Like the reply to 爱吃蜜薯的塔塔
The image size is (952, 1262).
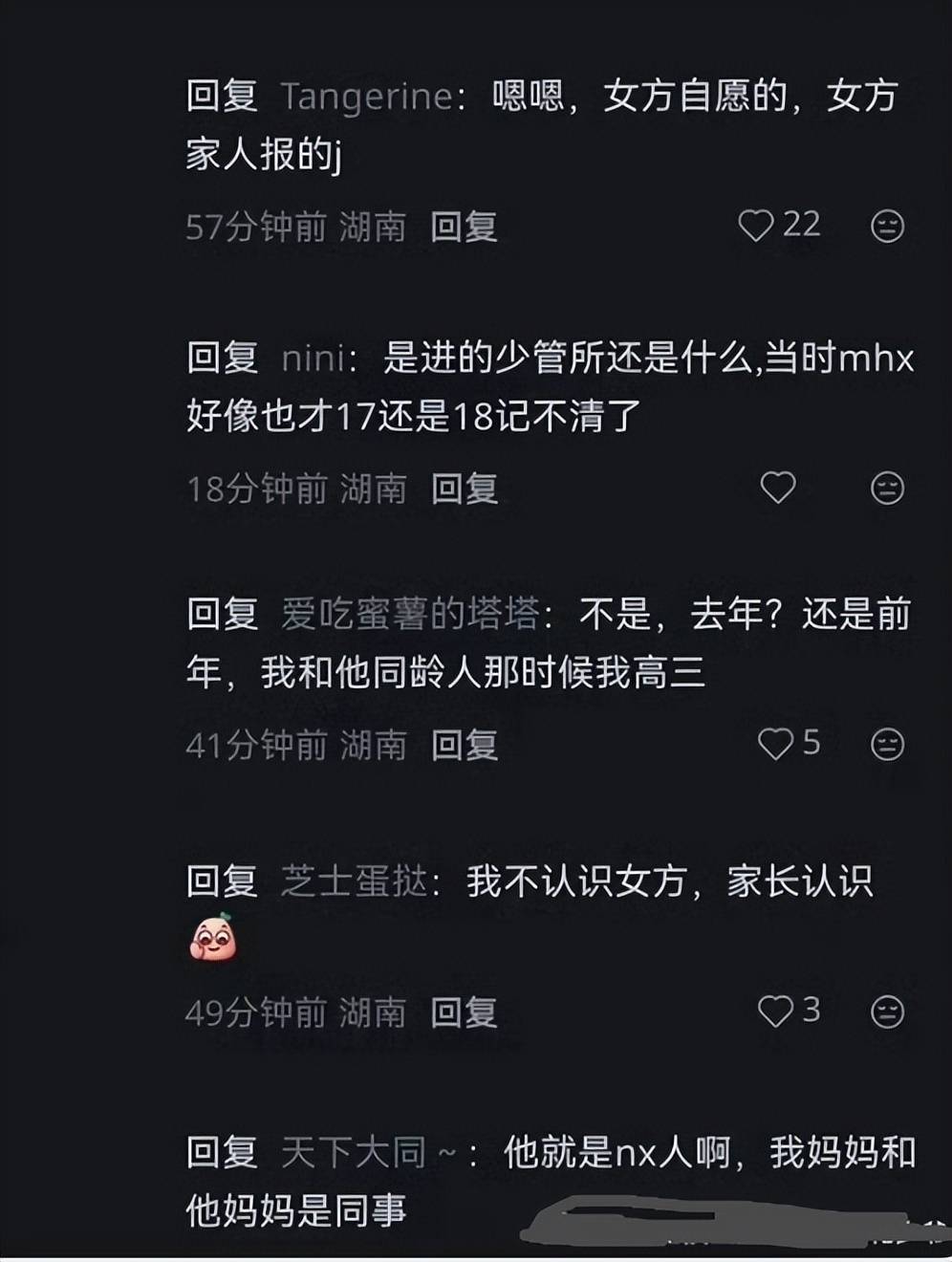click(x=775, y=744)
